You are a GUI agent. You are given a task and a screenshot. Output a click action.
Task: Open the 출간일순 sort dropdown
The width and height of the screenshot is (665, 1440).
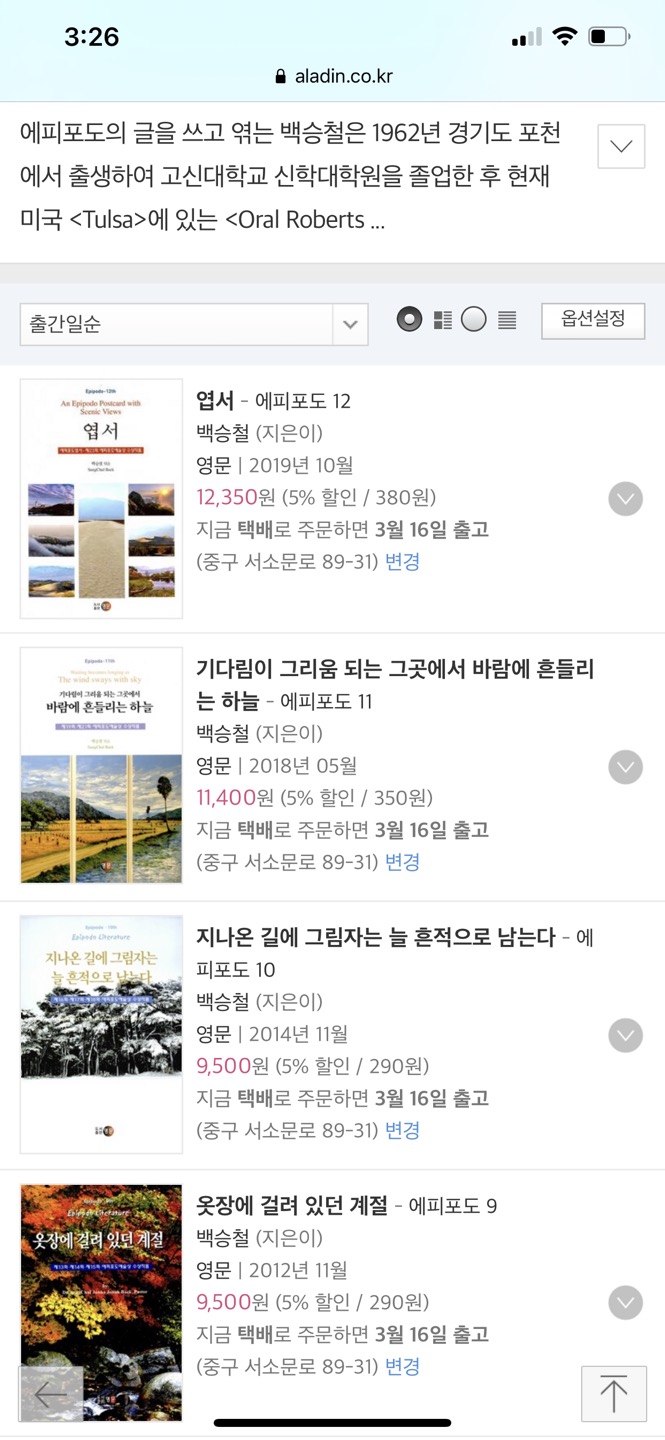coord(194,324)
